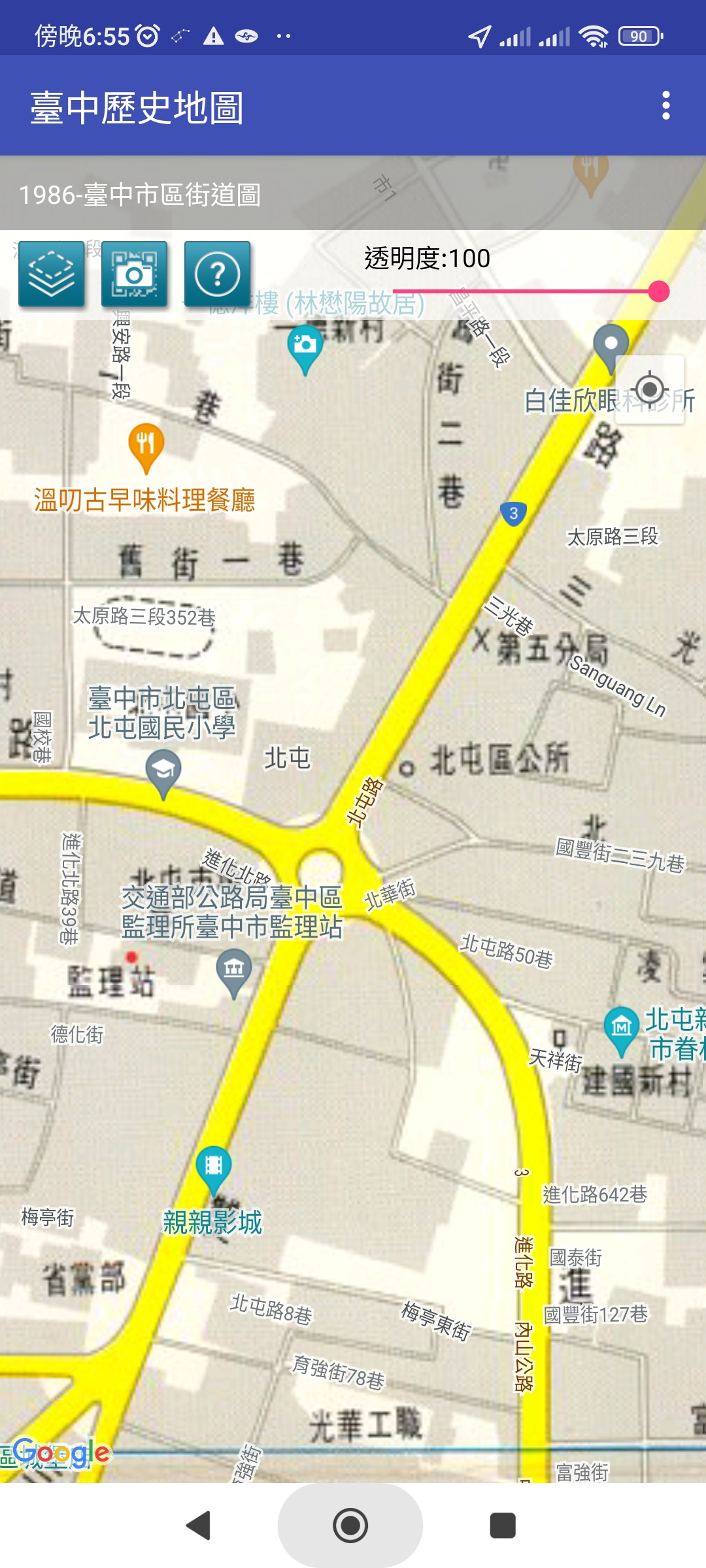Open the recent apps view
This screenshot has width=706, height=1568.
(x=502, y=1526)
